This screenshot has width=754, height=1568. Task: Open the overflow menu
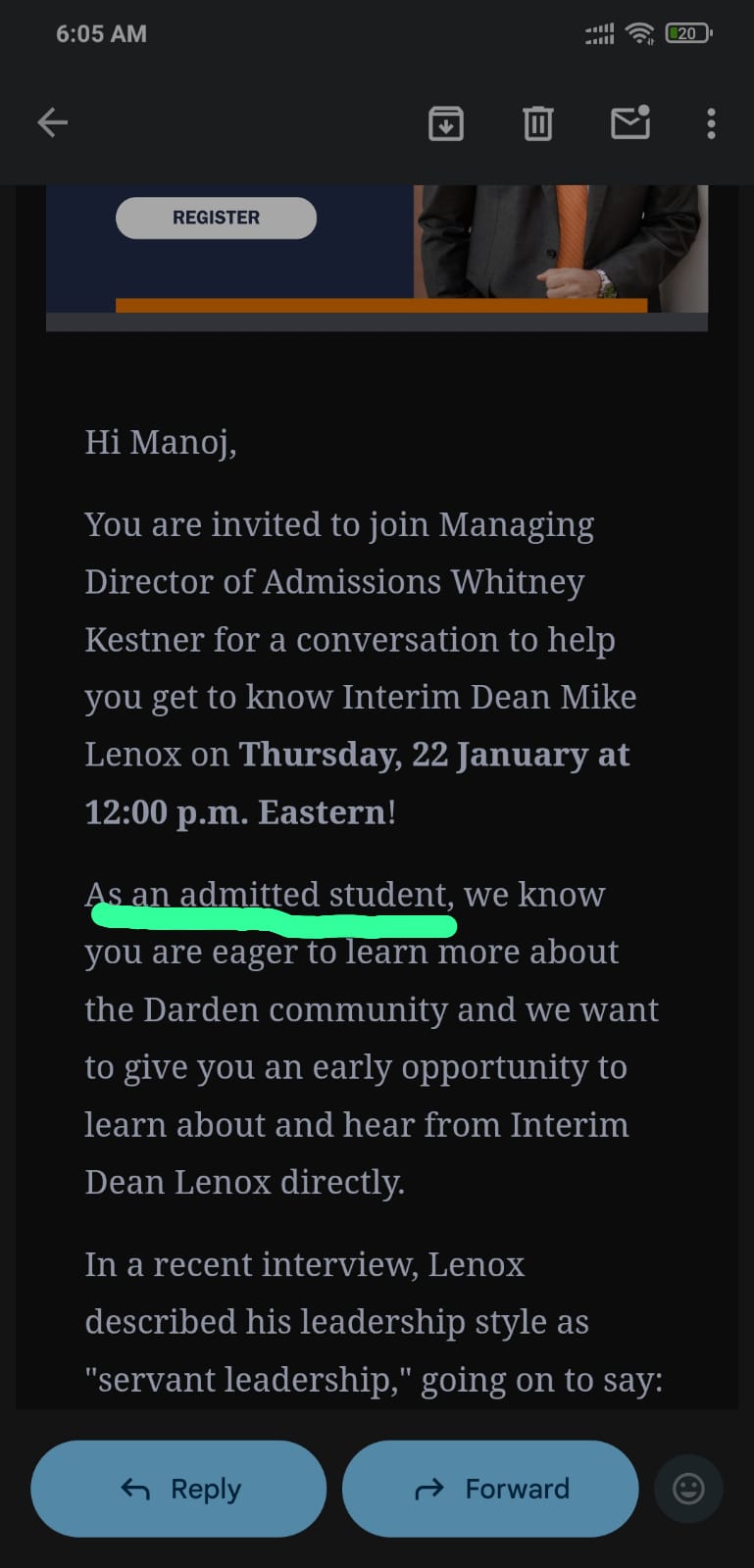tap(711, 123)
